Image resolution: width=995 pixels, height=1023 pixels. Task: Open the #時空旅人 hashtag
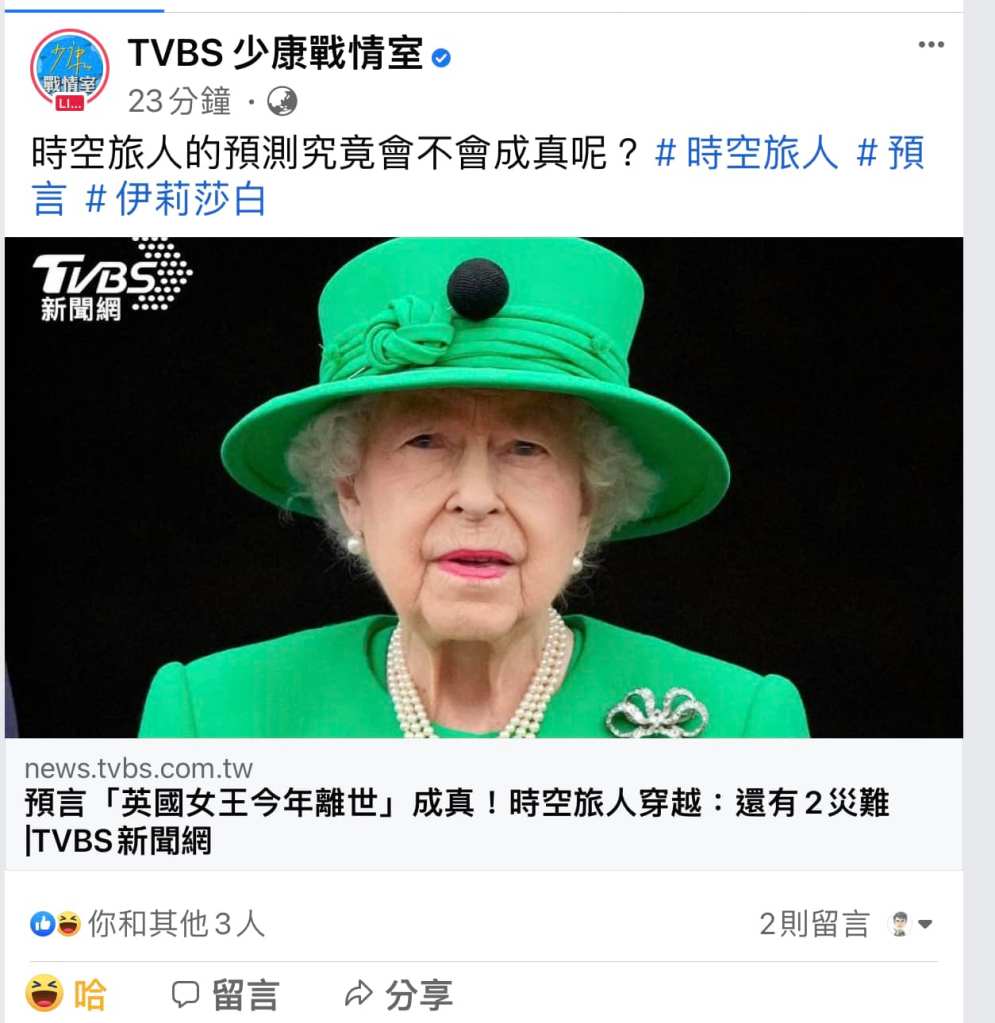746,154
